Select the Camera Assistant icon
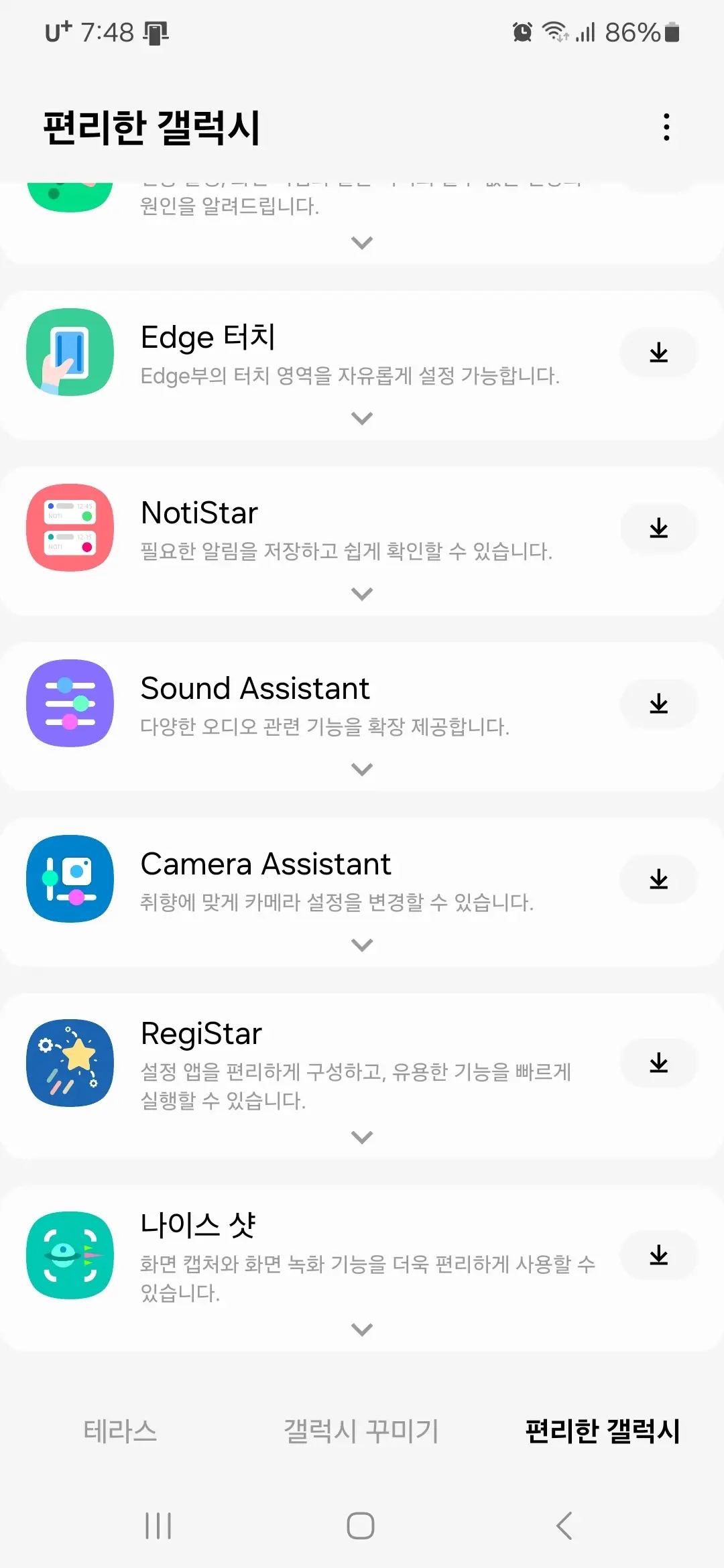724x1568 pixels. click(x=69, y=879)
